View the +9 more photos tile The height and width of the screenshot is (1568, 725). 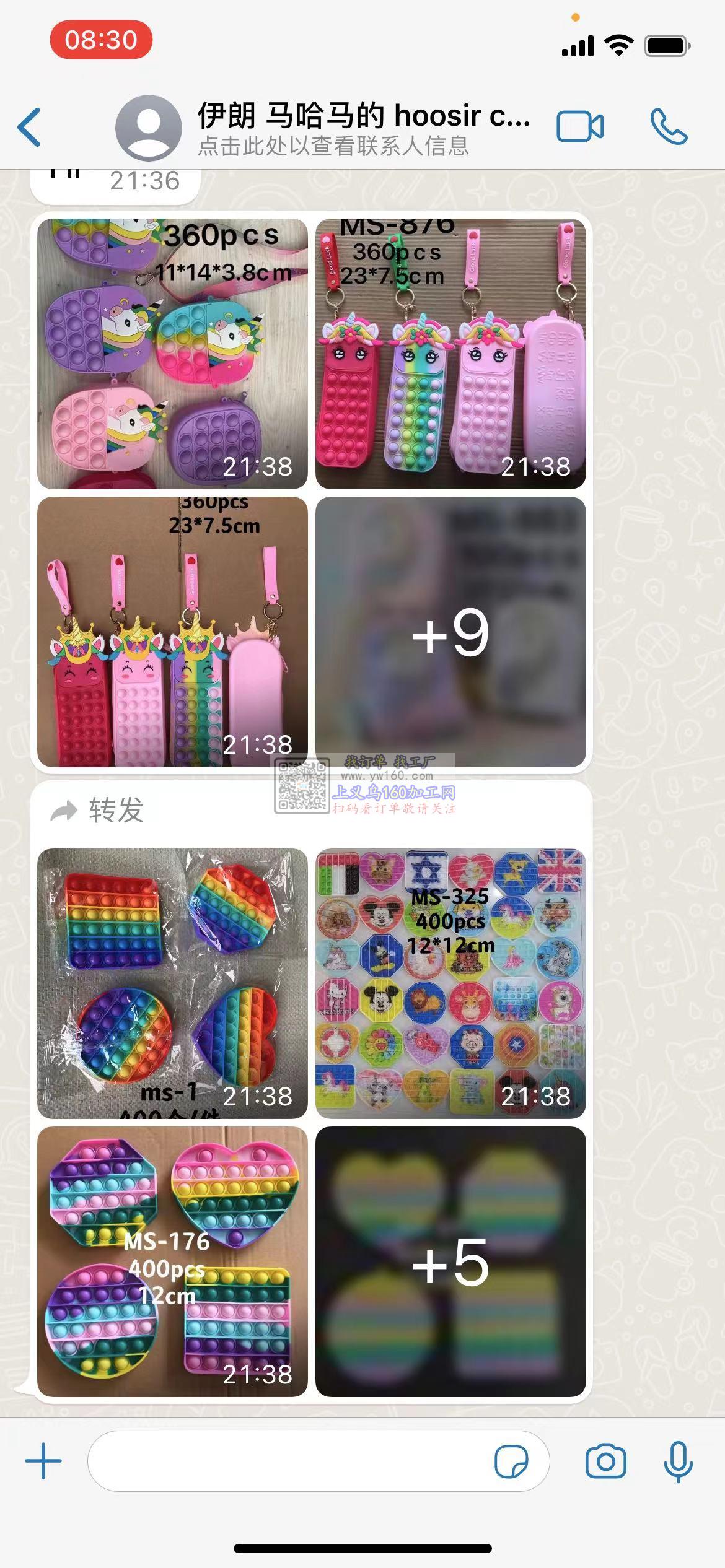pos(450,632)
